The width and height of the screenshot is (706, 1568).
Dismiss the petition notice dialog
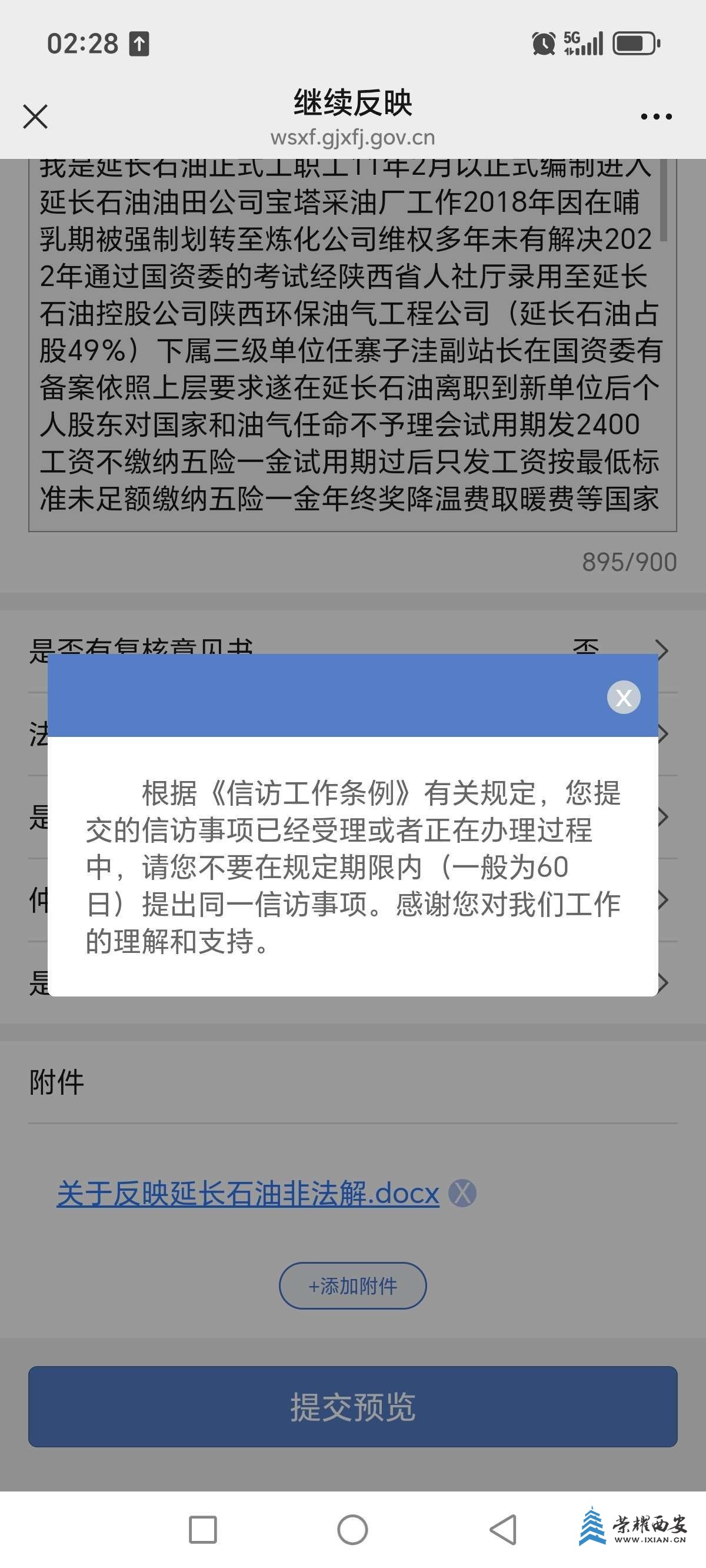pyautogui.click(x=623, y=697)
